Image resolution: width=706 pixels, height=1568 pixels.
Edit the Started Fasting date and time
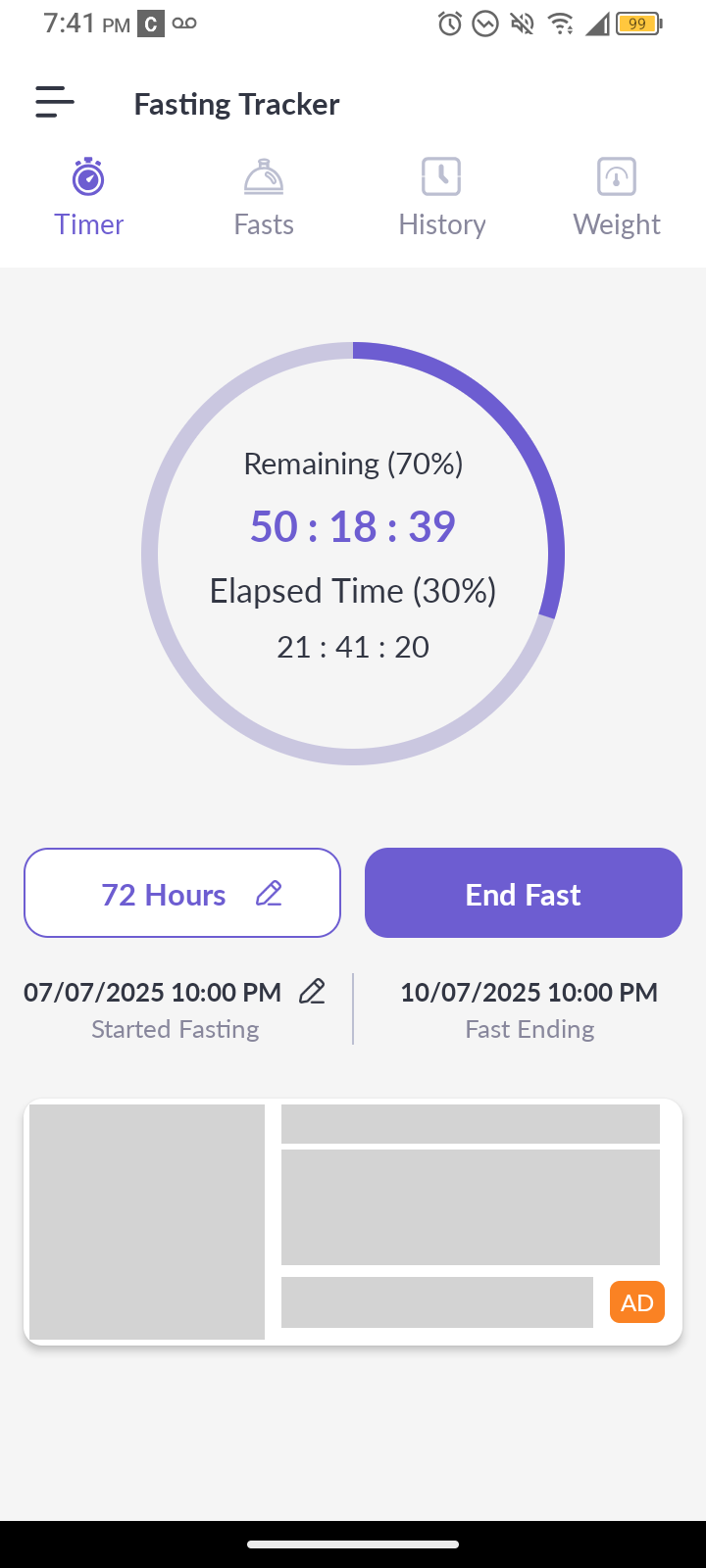(312, 992)
